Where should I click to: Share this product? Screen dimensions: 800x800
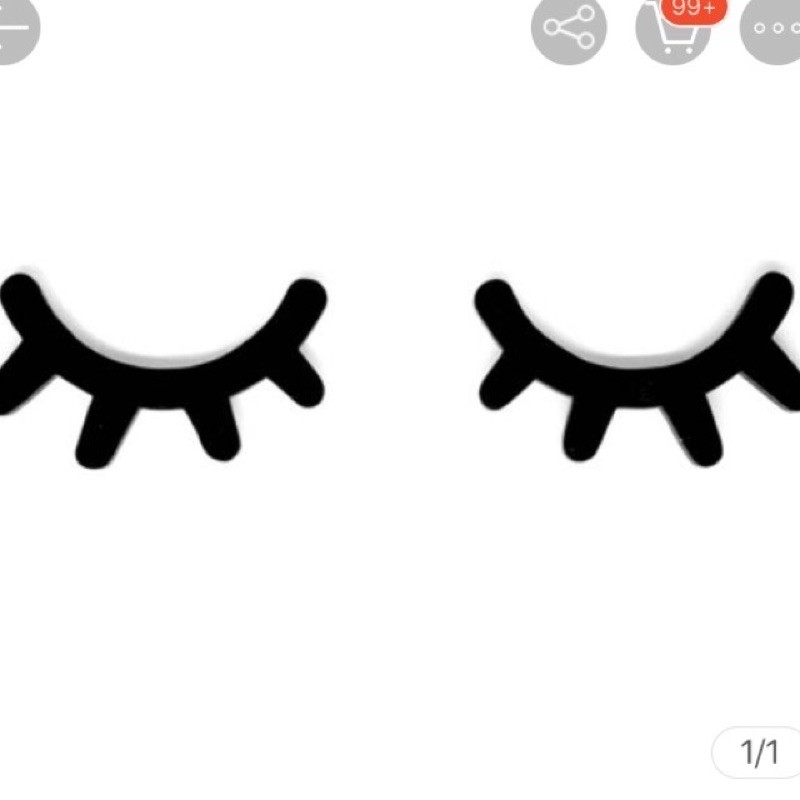pyautogui.click(x=568, y=28)
